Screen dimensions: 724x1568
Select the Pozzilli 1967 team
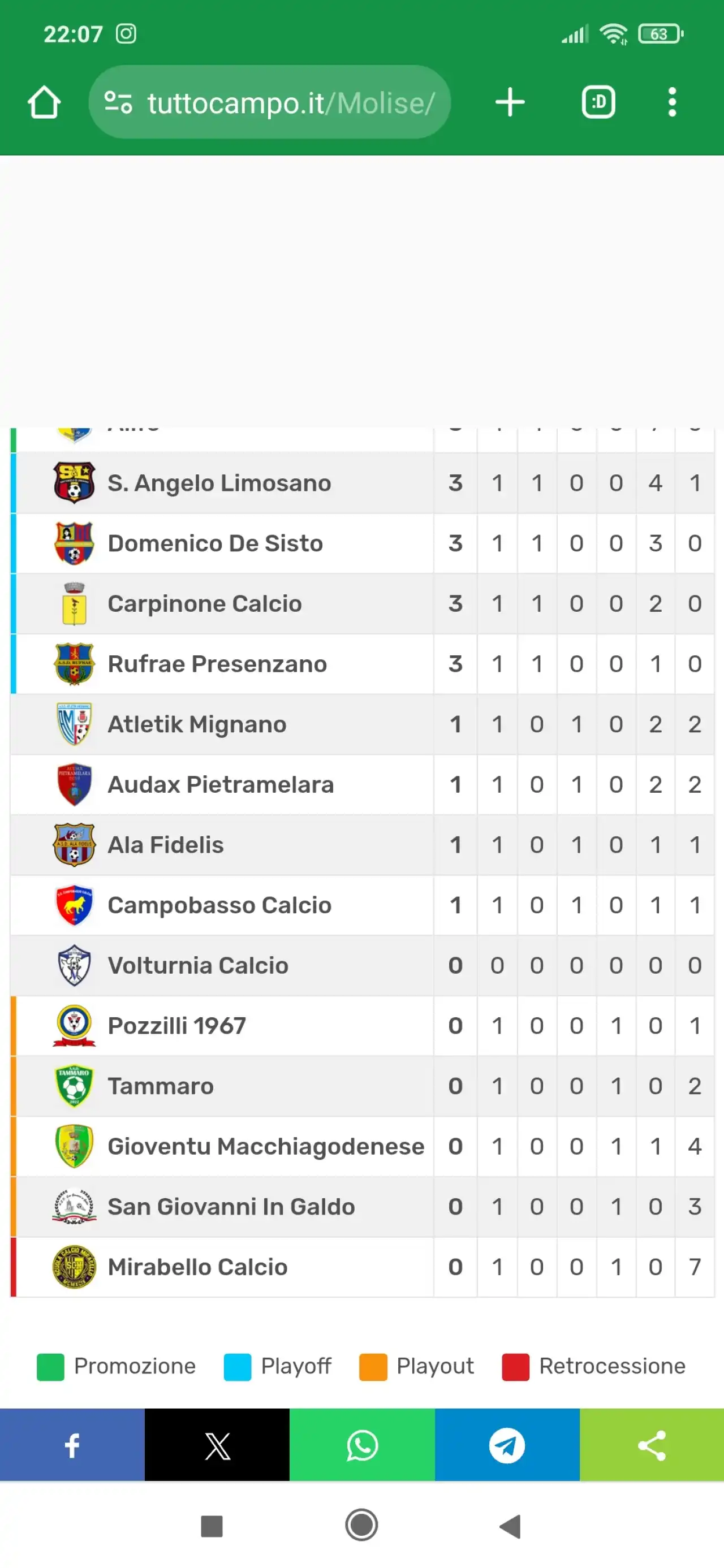(176, 1025)
